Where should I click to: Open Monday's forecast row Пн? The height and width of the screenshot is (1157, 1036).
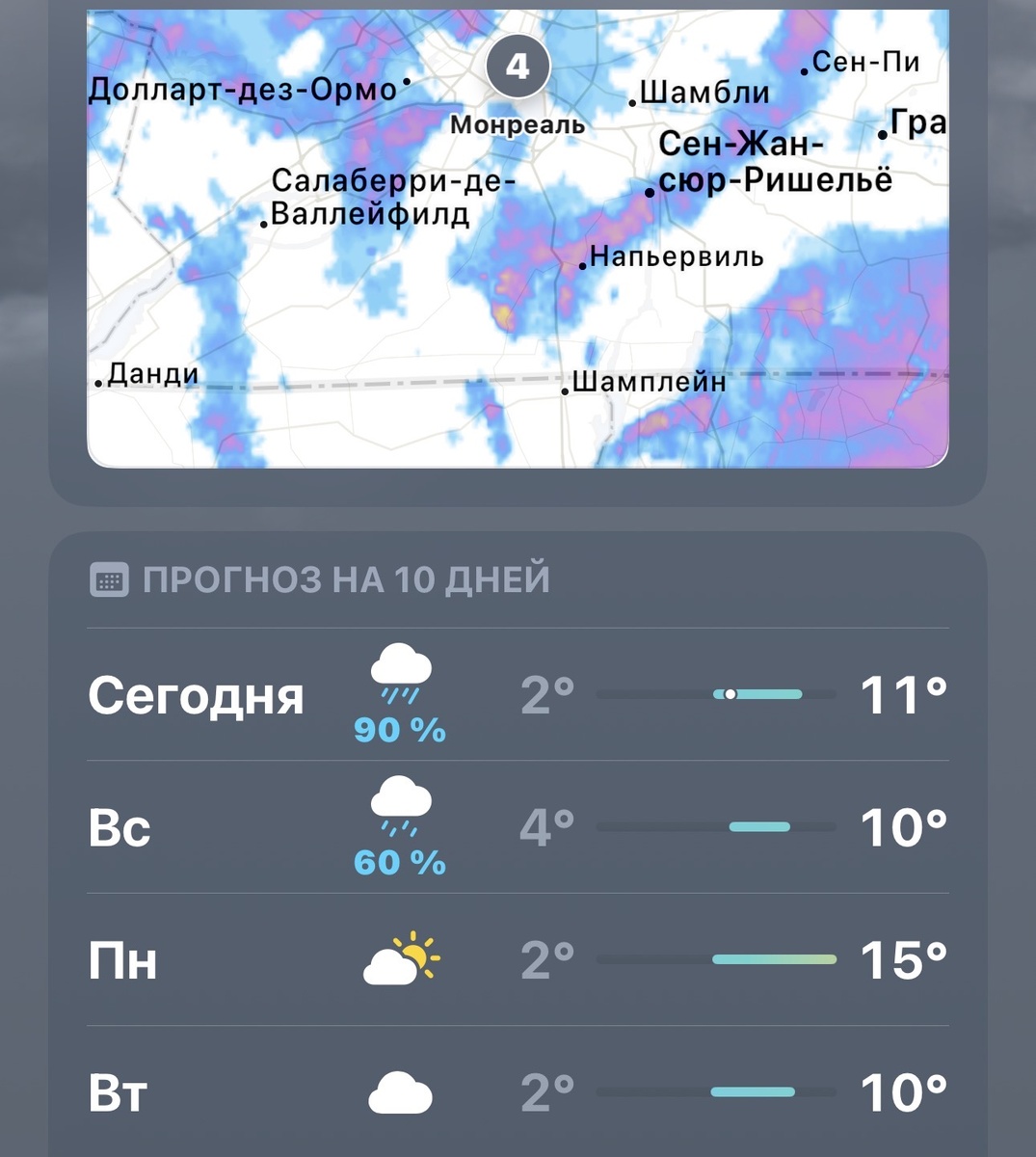coord(518,959)
